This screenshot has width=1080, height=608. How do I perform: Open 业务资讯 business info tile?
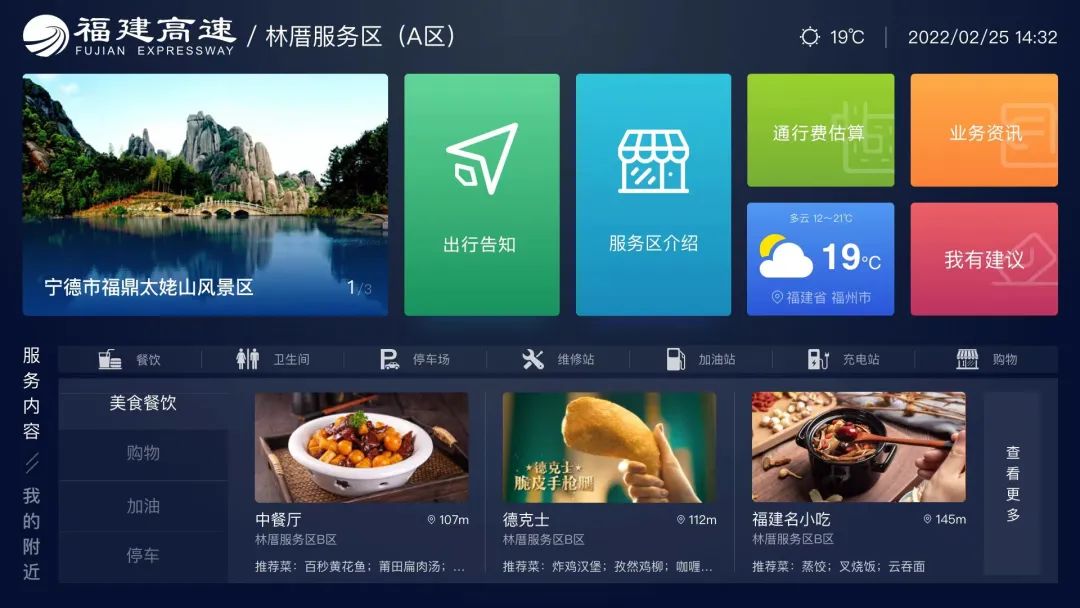pos(984,131)
